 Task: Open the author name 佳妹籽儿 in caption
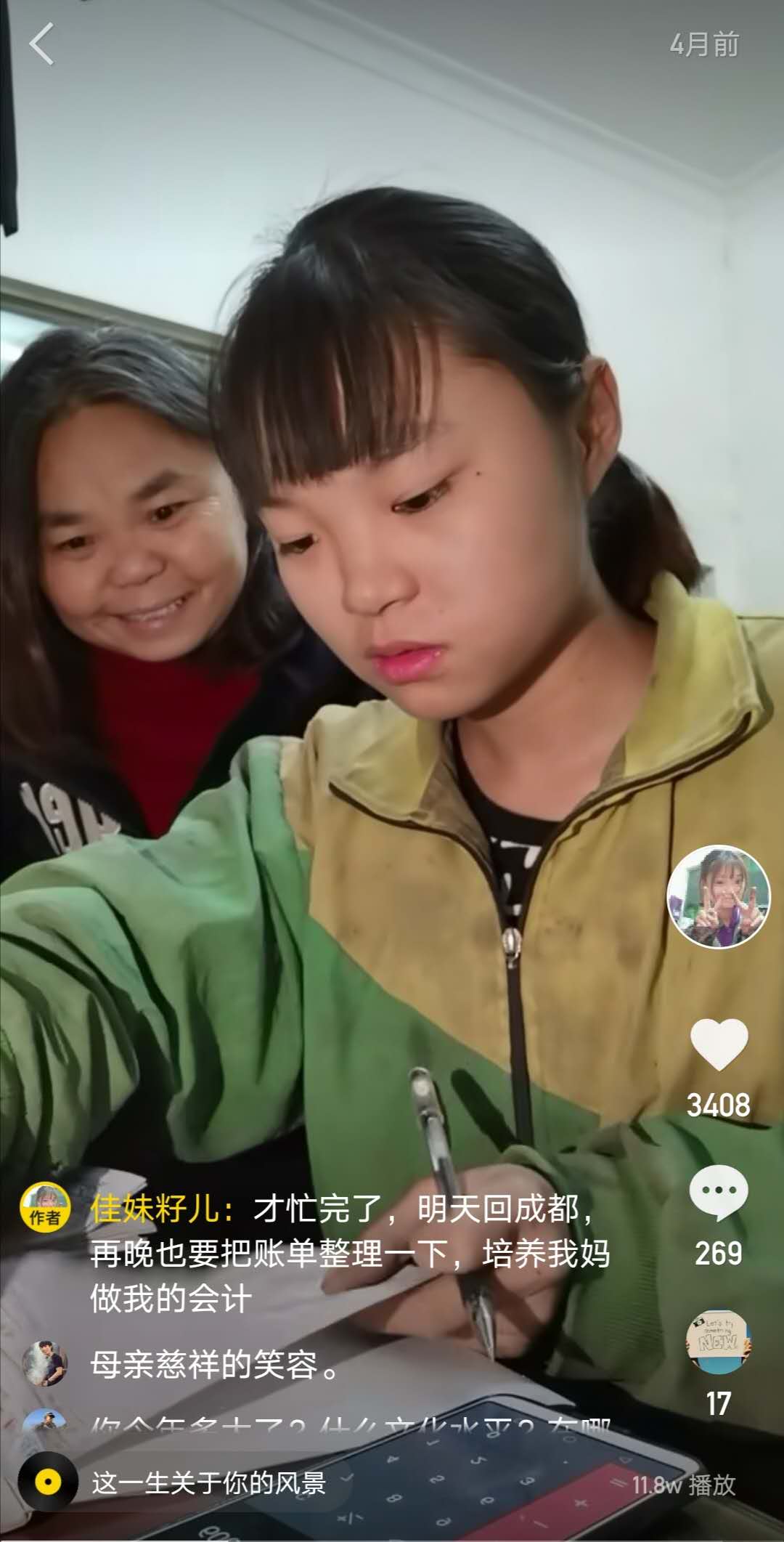tap(155, 1209)
